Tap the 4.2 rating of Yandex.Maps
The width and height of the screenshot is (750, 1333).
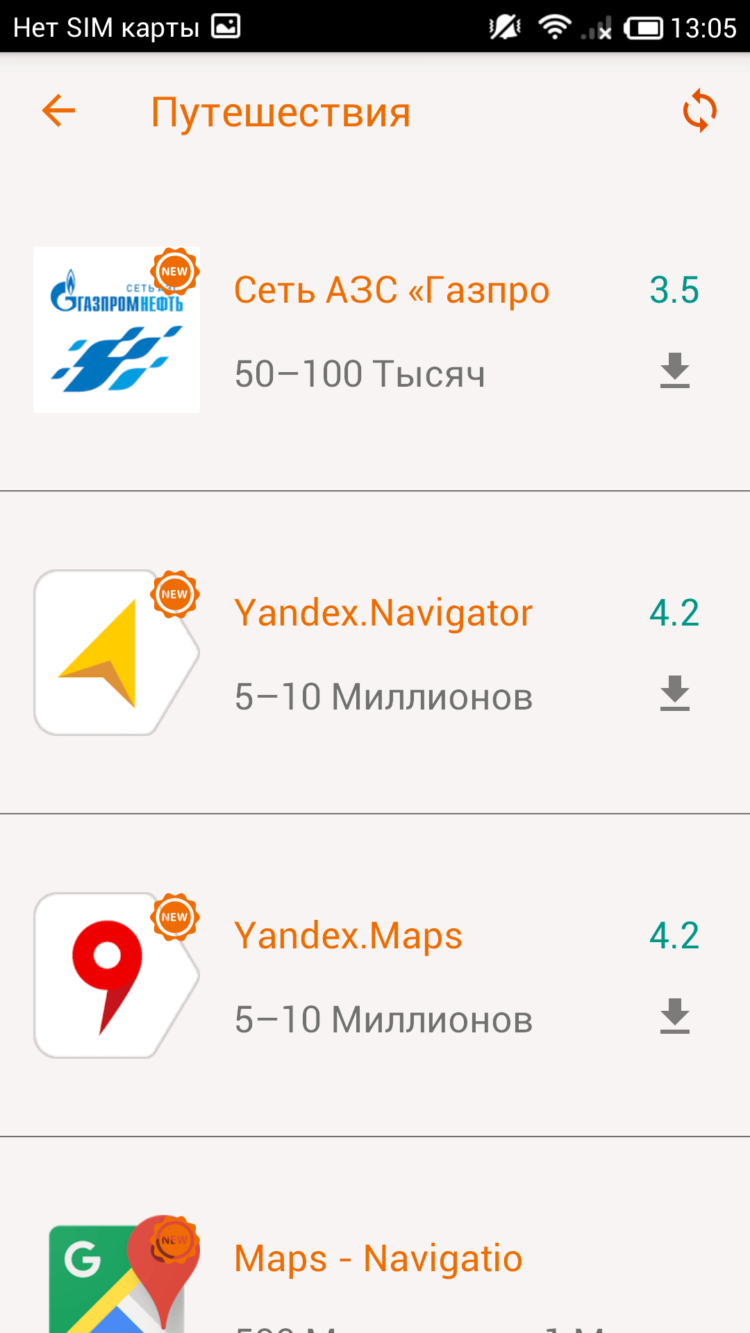click(x=675, y=934)
